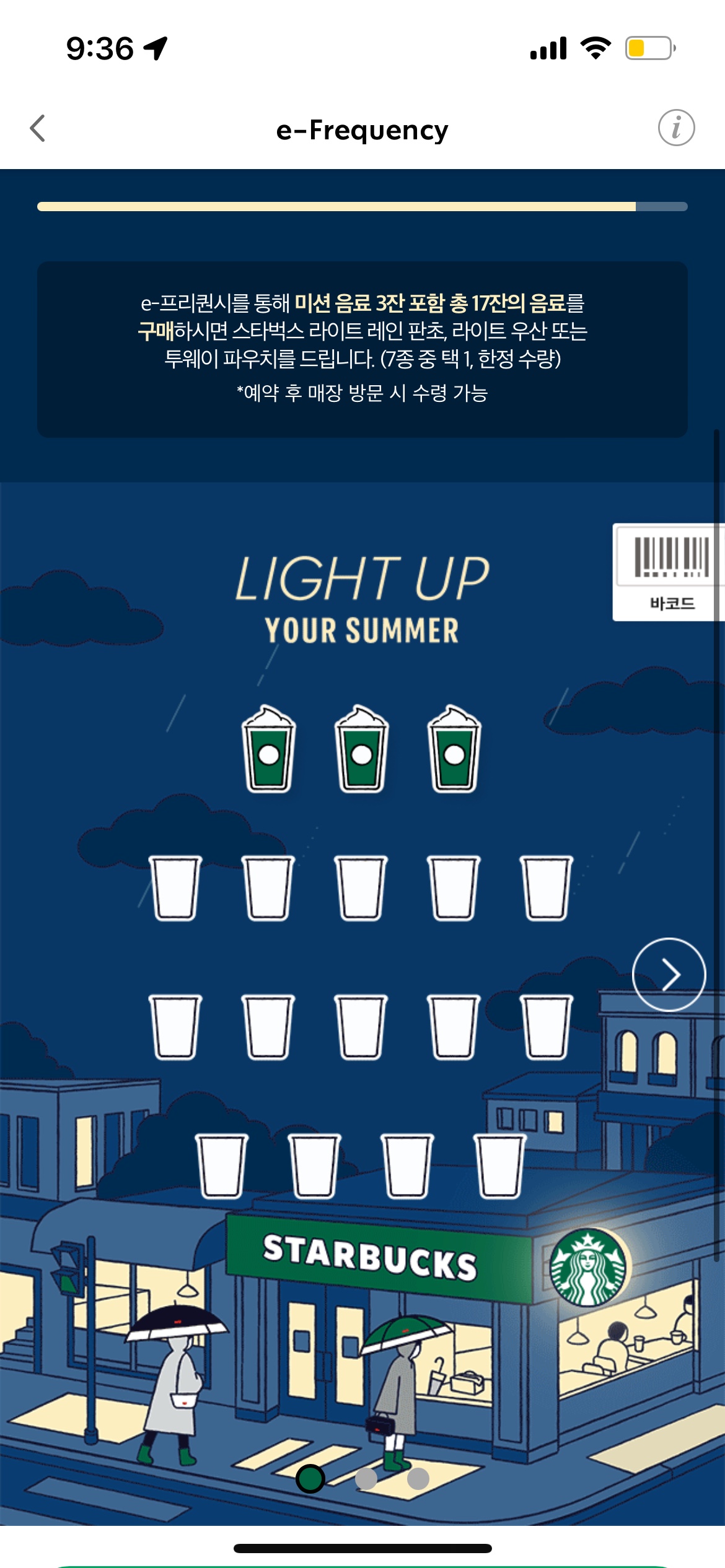Image resolution: width=725 pixels, height=1568 pixels.
Task: Open the e-Frequency info icon
Action: (x=676, y=128)
